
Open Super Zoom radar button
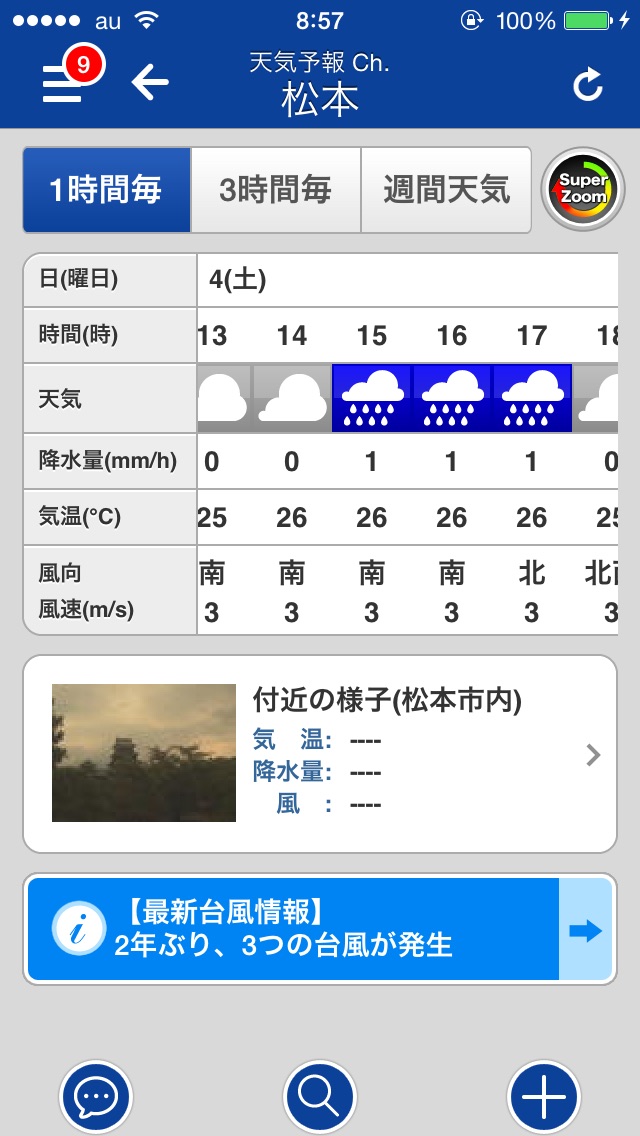click(x=582, y=190)
